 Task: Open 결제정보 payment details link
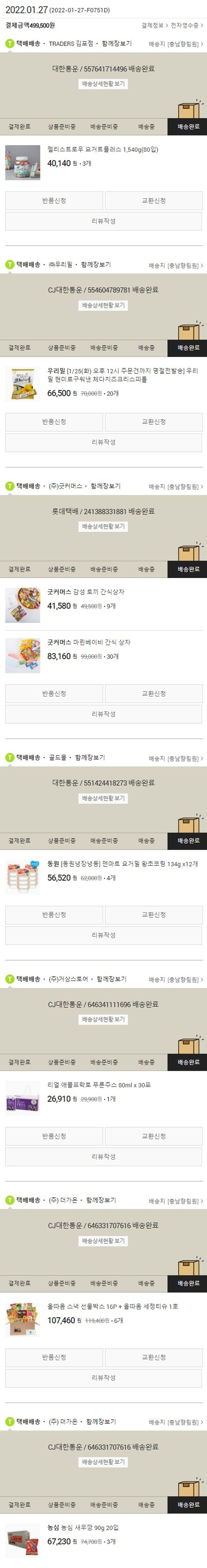point(152,26)
